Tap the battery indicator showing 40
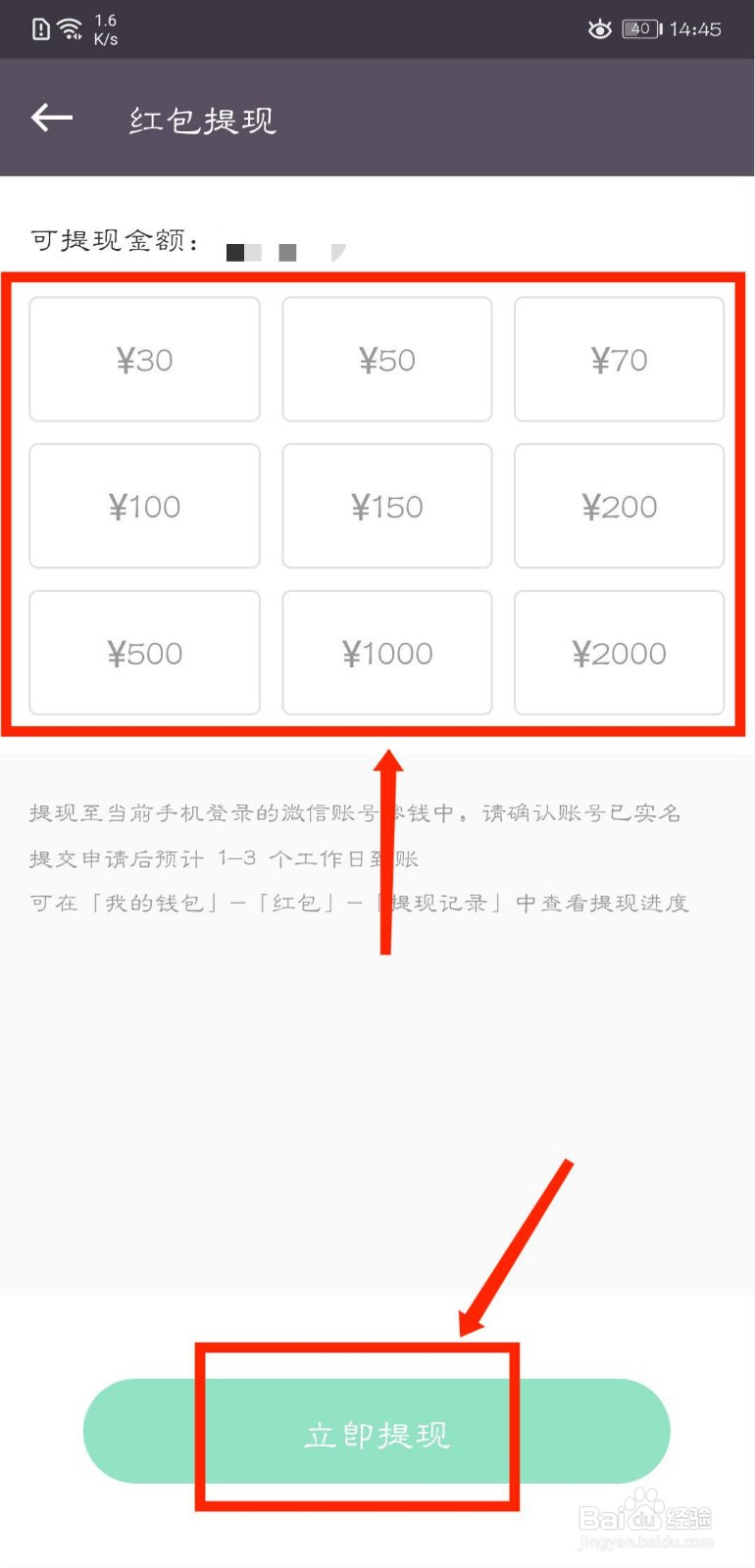This screenshot has width=755, height=1568. click(640, 28)
